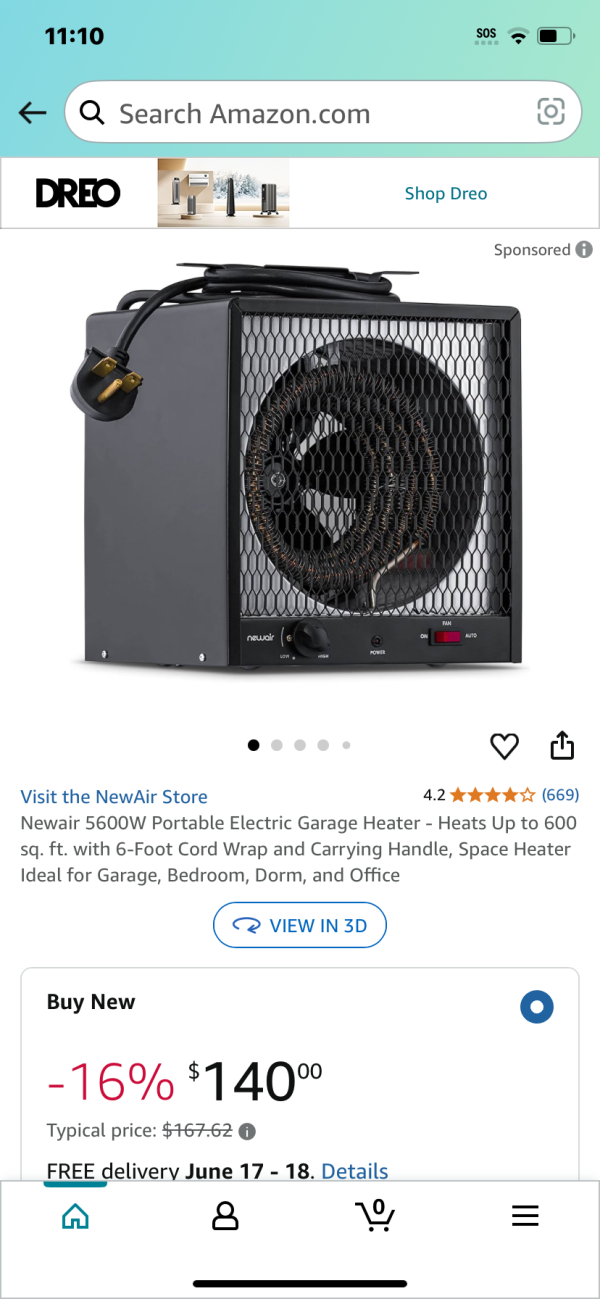Open camera lens search icon
The image size is (600, 1299).
[x=551, y=112]
